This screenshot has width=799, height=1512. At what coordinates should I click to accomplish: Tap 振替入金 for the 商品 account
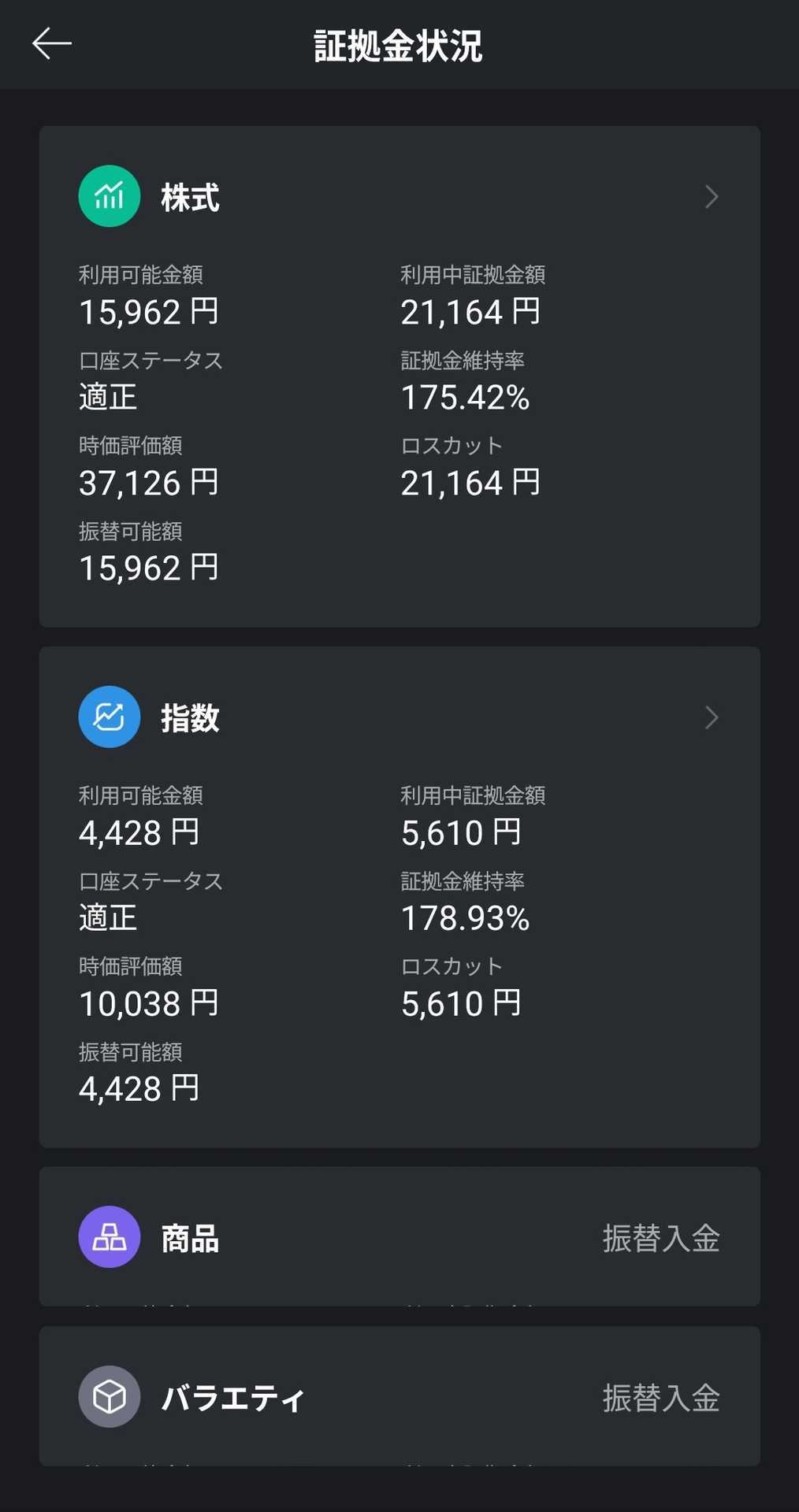(660, 1238)
